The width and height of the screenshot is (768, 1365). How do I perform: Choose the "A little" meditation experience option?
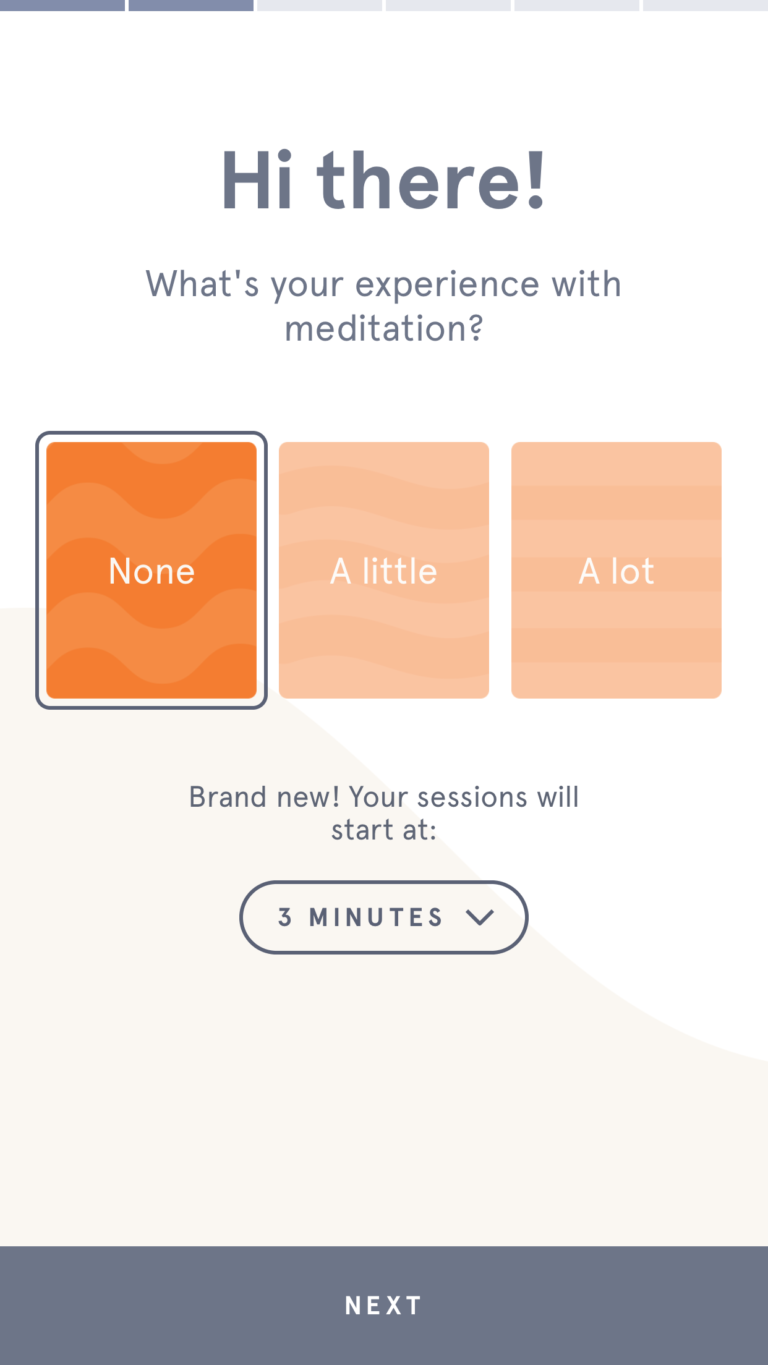383,570
